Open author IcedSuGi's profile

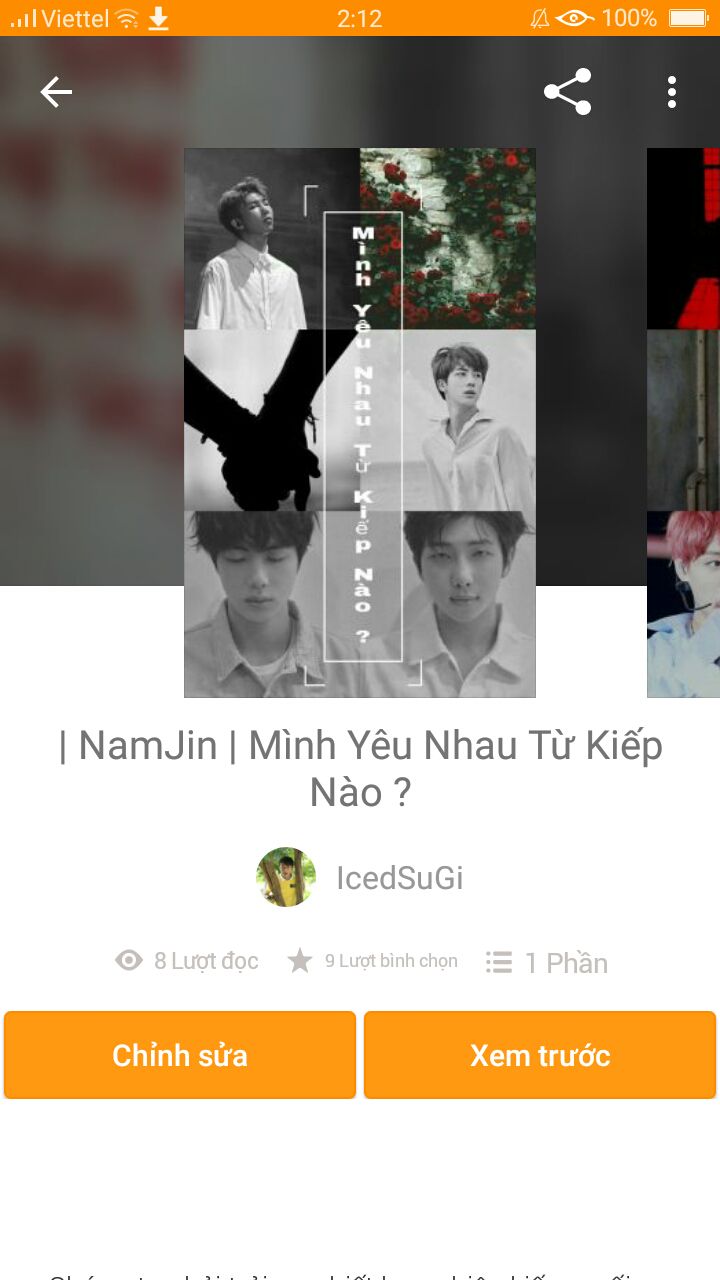coord(360,878)
